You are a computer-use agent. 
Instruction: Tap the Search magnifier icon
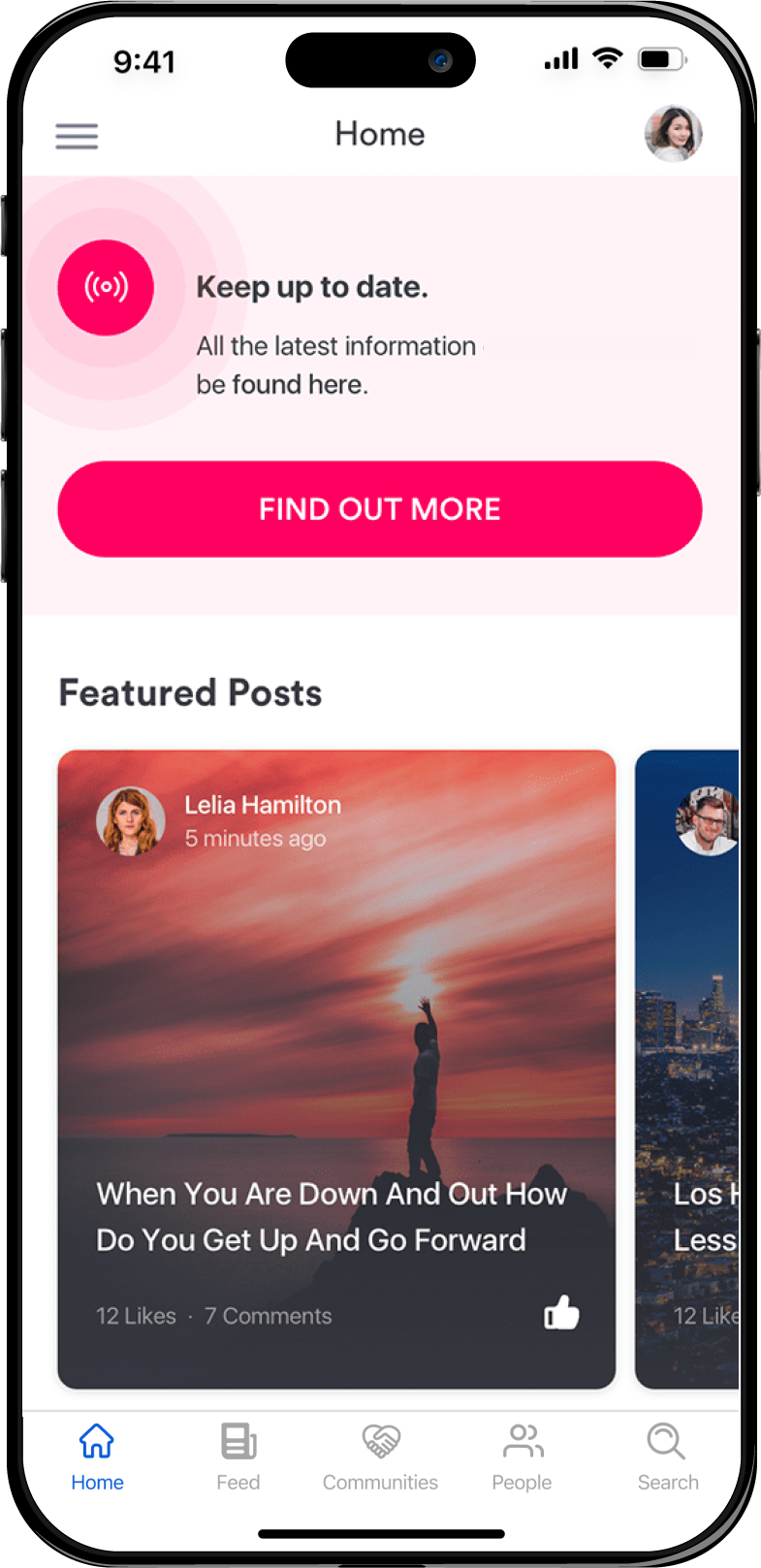(667, 1441)
